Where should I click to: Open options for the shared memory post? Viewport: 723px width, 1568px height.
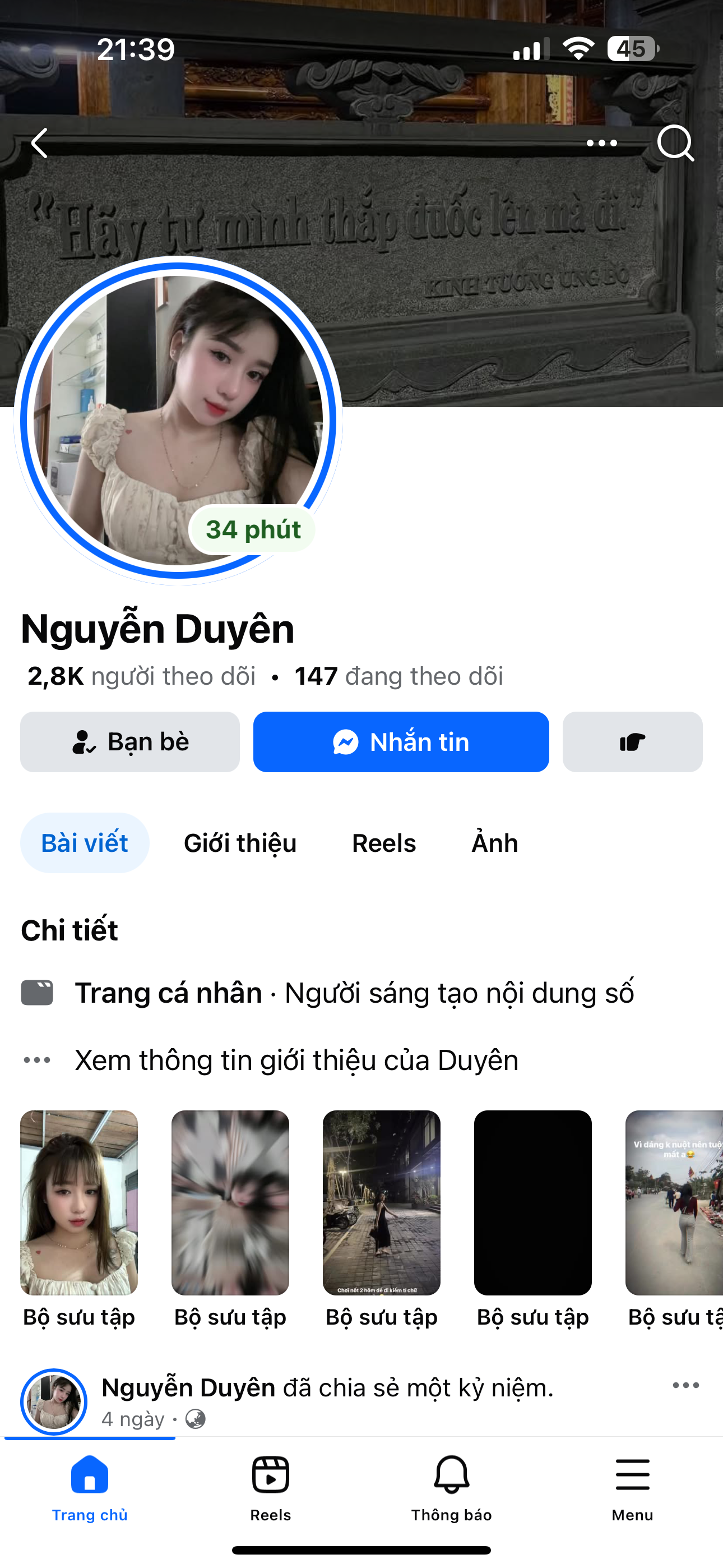pyautogui.click(x=685, y=1385)
